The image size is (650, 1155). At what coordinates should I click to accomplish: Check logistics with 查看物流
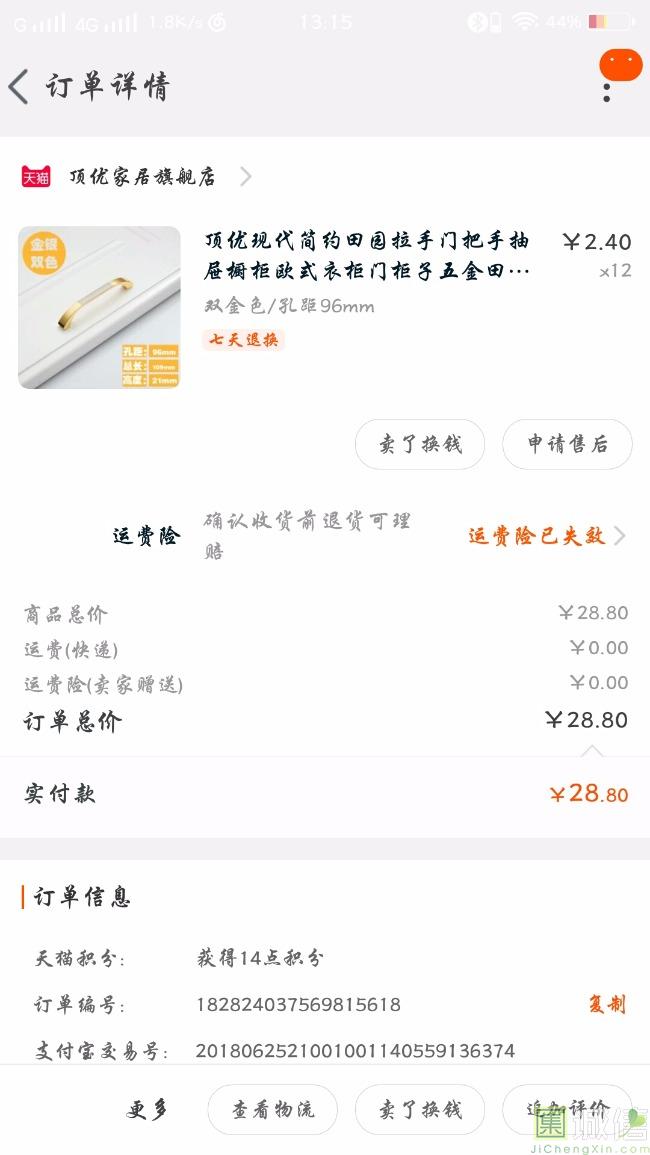272,1109
